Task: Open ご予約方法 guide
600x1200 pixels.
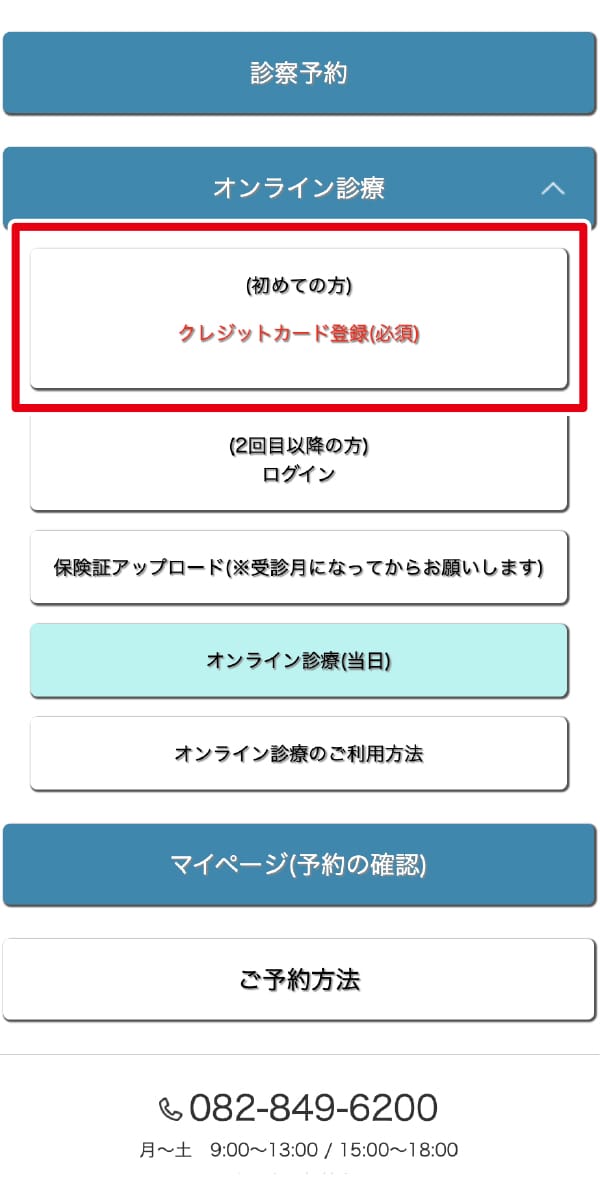Action: 299,980
